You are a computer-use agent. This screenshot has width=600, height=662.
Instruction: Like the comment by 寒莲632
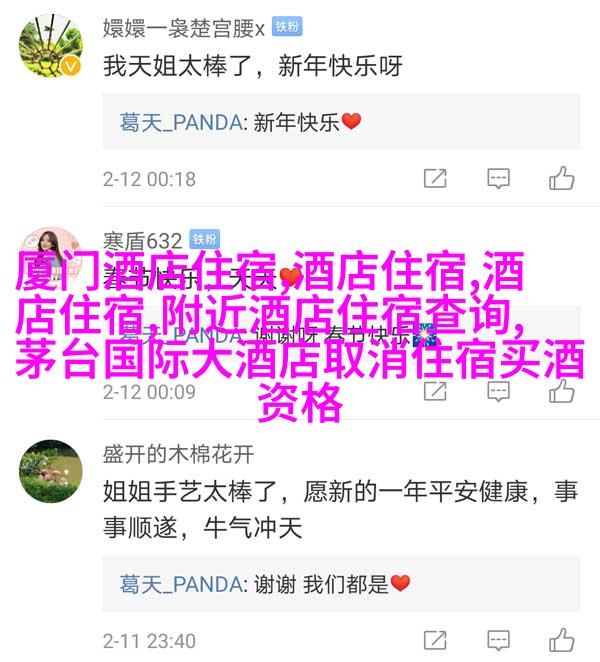pyautogui.click(x=562, y=391)
